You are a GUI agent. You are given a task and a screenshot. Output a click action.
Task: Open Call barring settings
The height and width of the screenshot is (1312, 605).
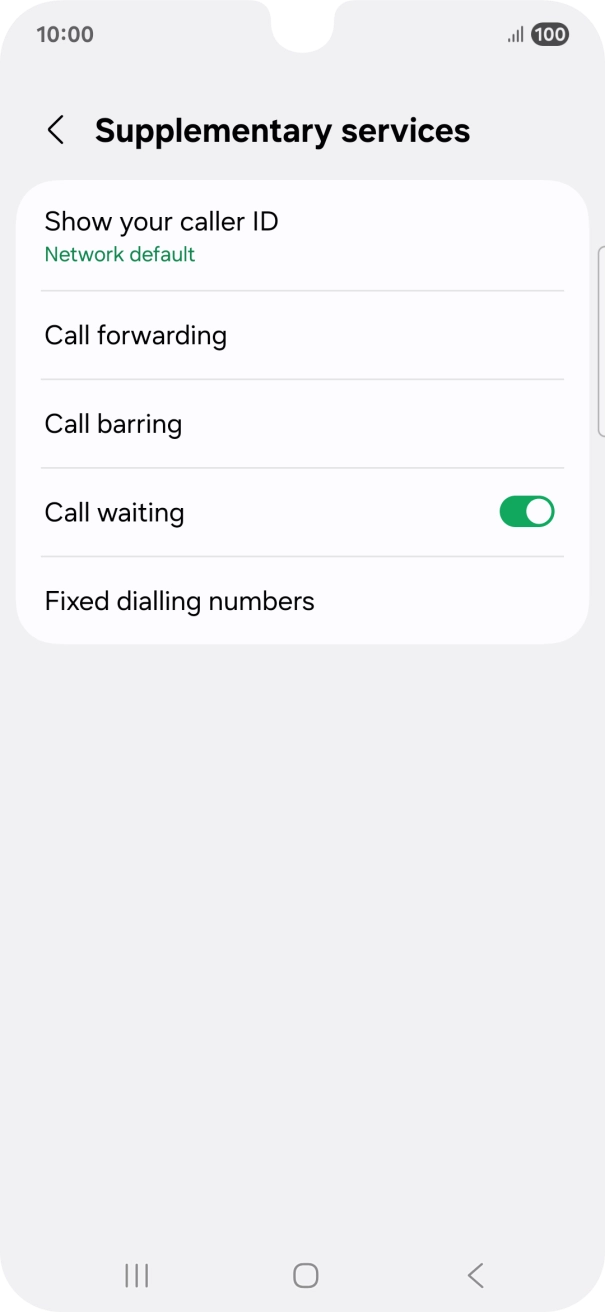tap(302, 424)
